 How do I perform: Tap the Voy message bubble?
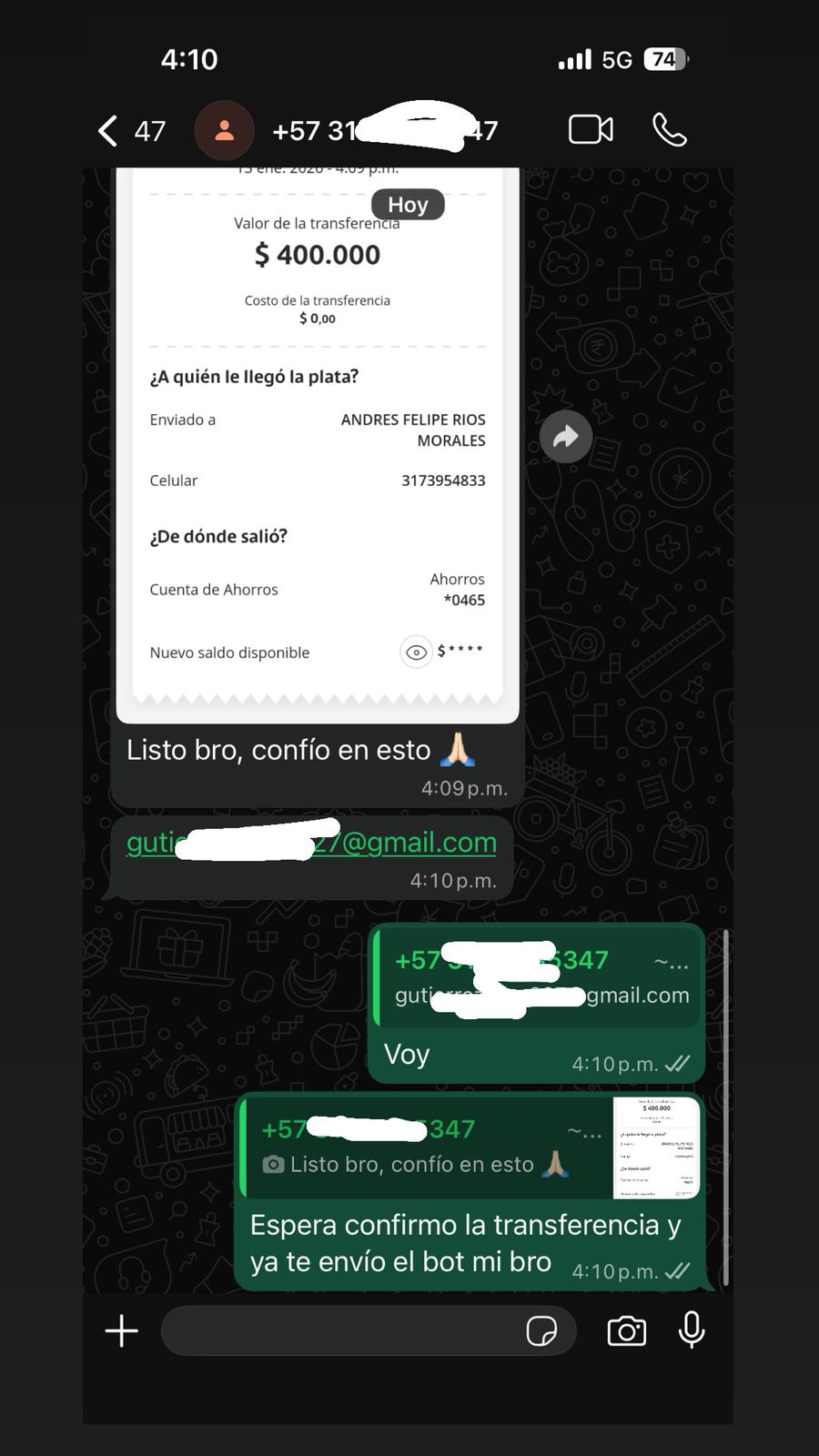click(408, 1054)
